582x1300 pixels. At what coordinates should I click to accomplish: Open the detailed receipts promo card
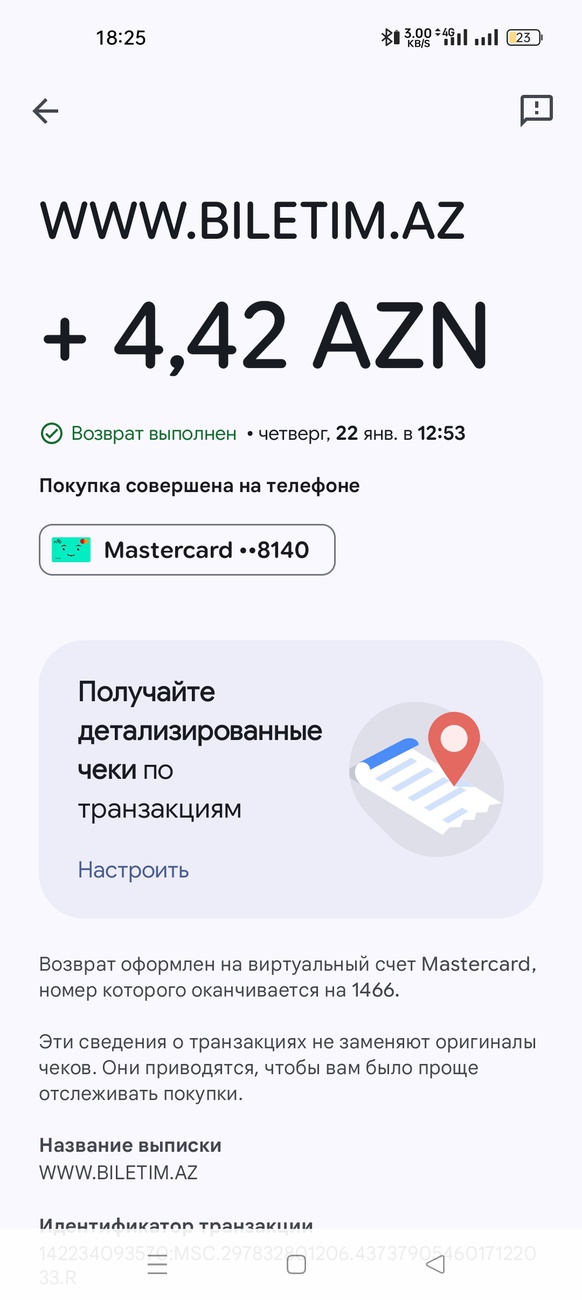click(291, 779)
